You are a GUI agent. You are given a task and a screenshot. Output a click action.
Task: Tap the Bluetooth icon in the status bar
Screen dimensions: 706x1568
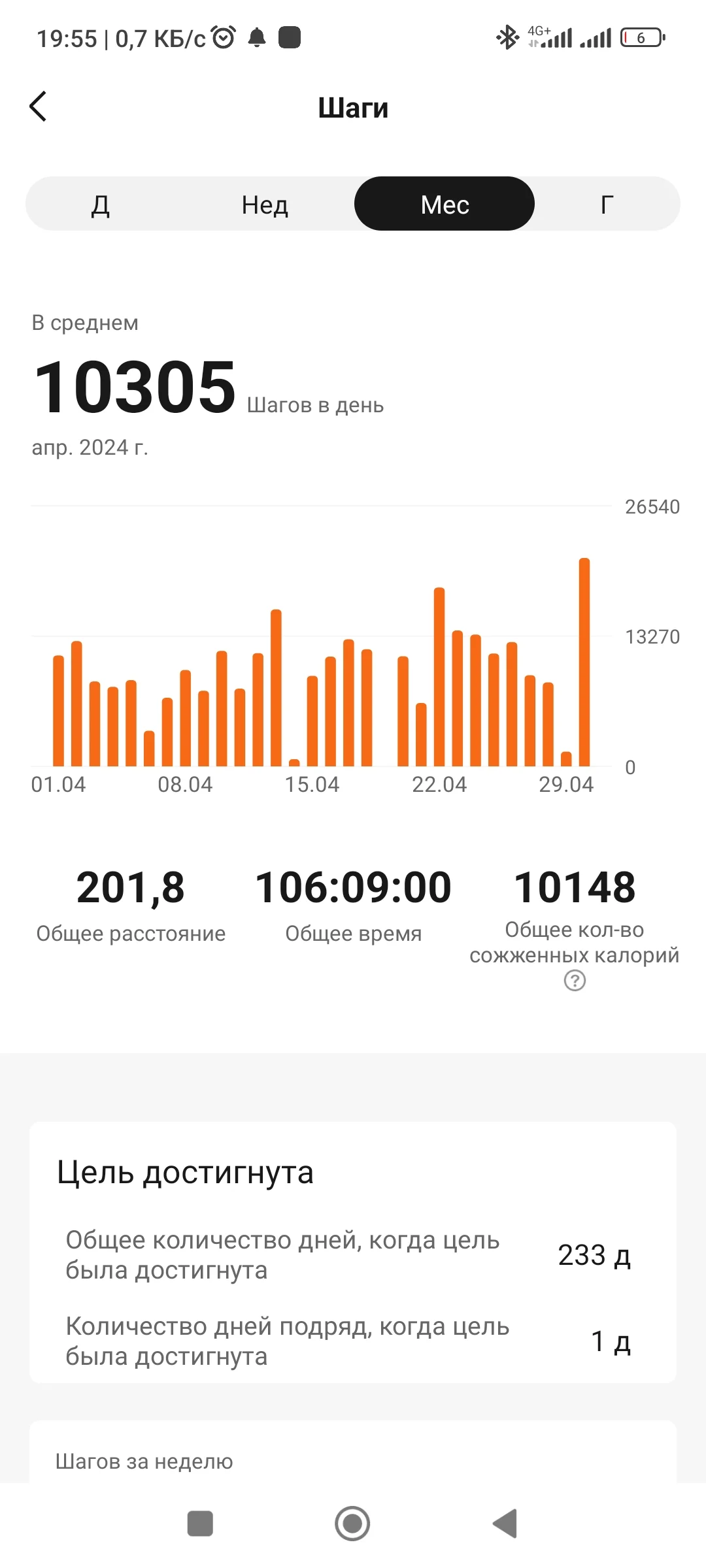pyautogui.click(x=507, y=37)
